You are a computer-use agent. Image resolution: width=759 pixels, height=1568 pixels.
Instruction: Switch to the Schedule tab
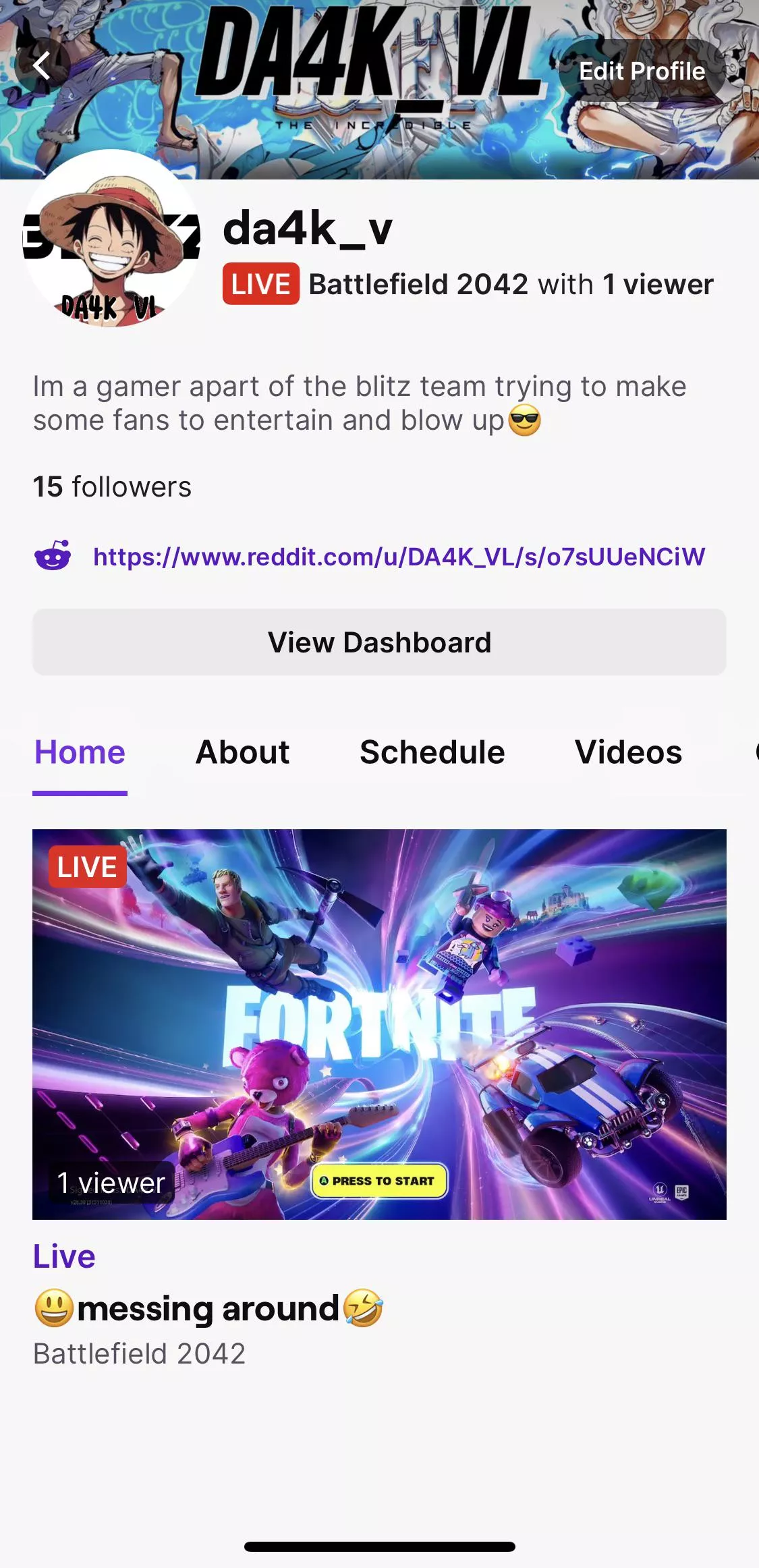pyautogui.click(x=432, y=752)
